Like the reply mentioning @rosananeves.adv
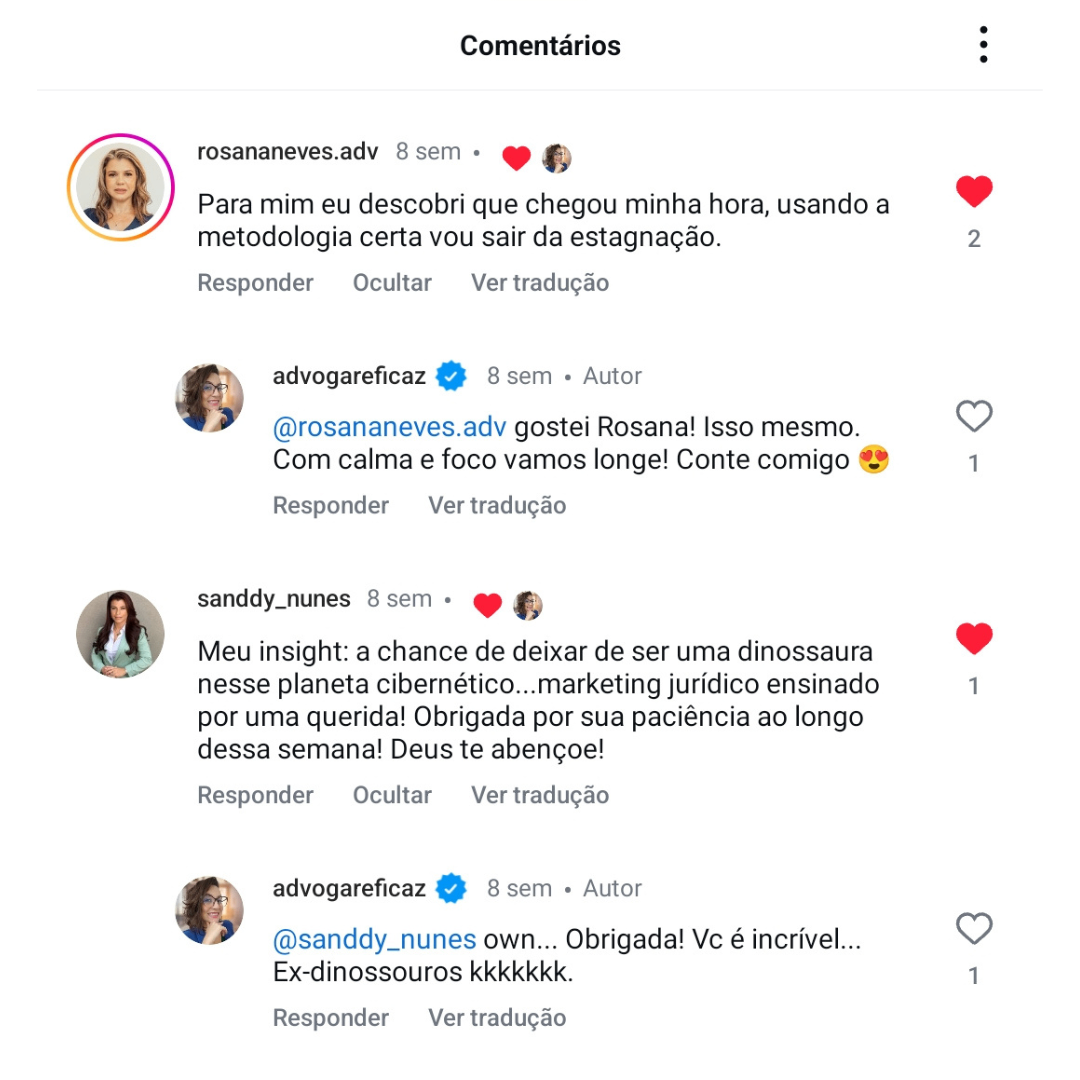Image resolution: width=1080 pixels, height=1080 pixels. [x=974, y=416]
